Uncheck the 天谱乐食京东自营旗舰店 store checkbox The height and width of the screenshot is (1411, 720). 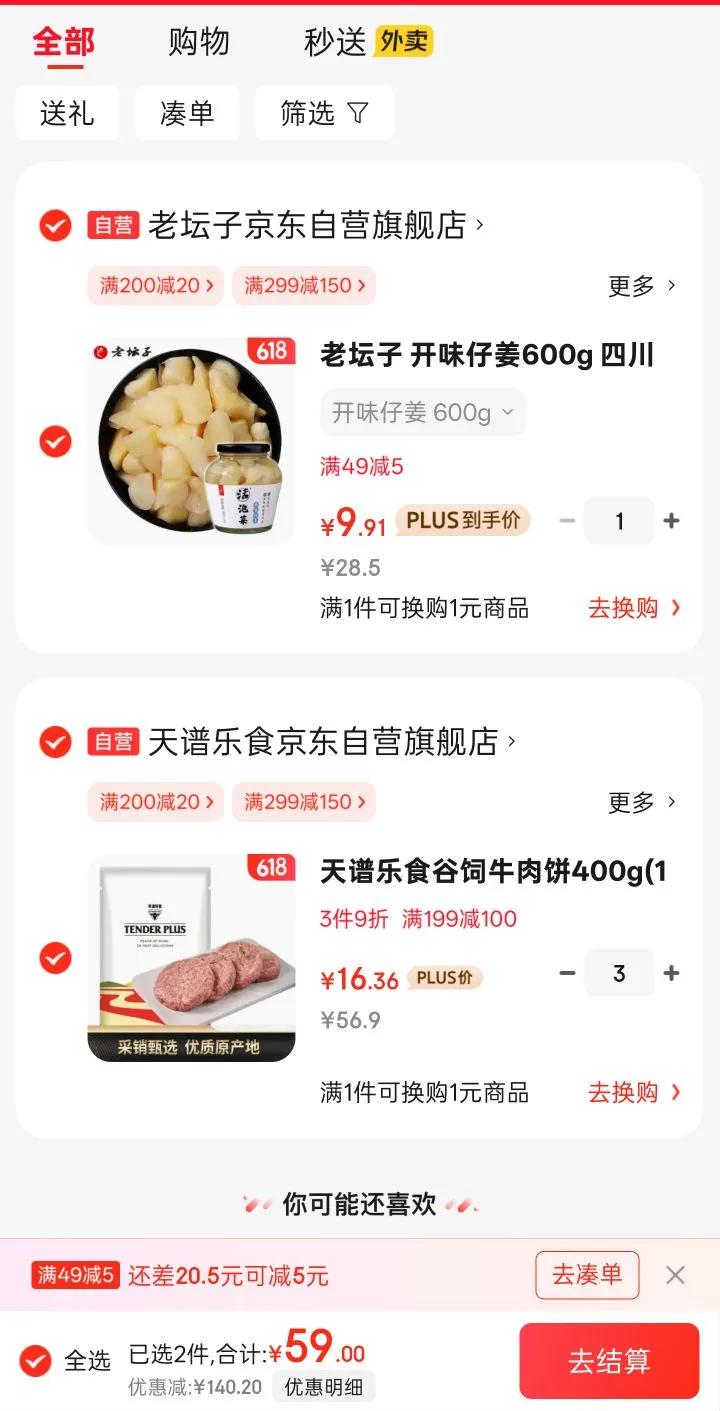pos(55,742)
